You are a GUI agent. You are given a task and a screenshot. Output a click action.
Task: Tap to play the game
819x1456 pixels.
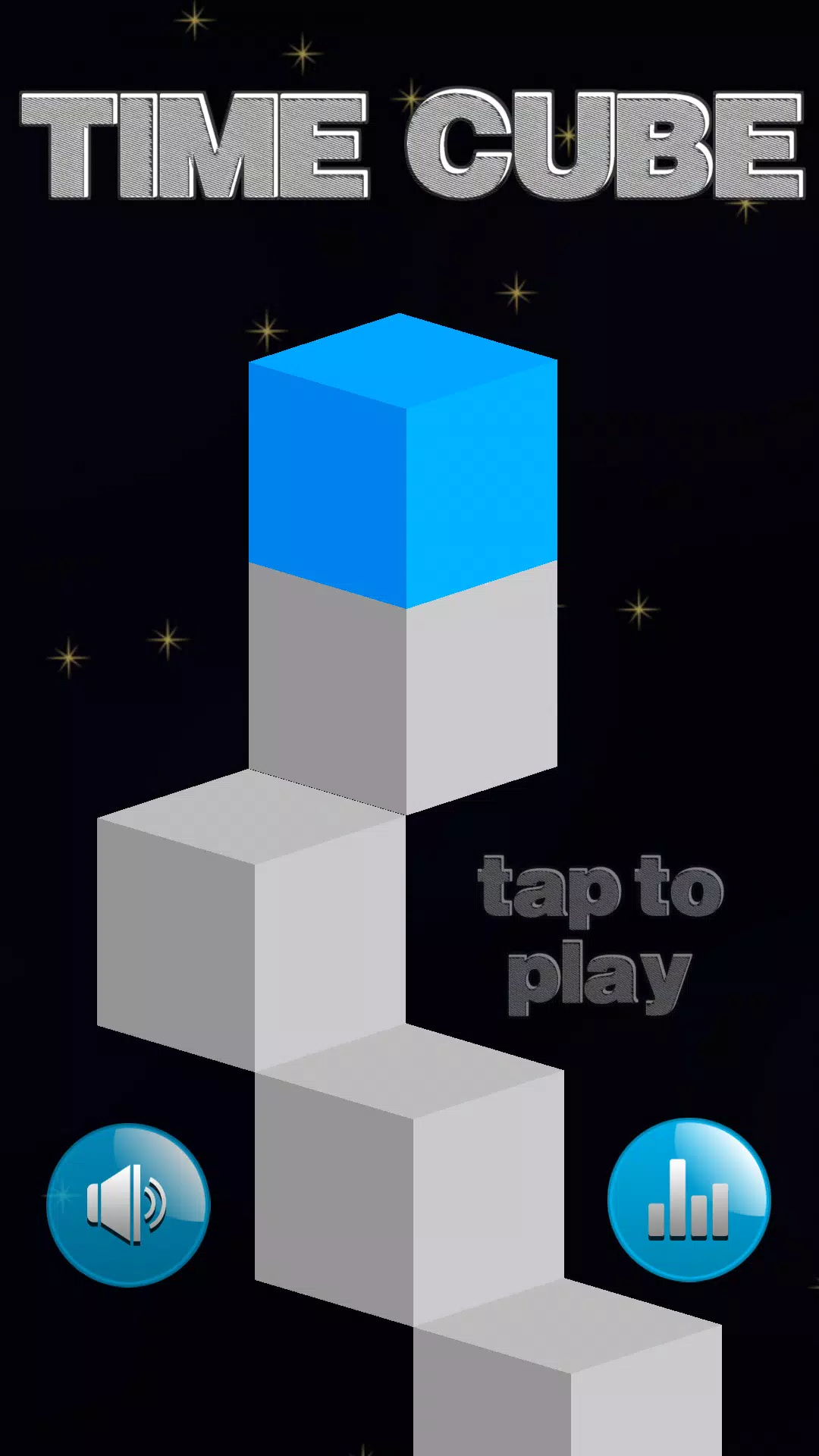599,934
